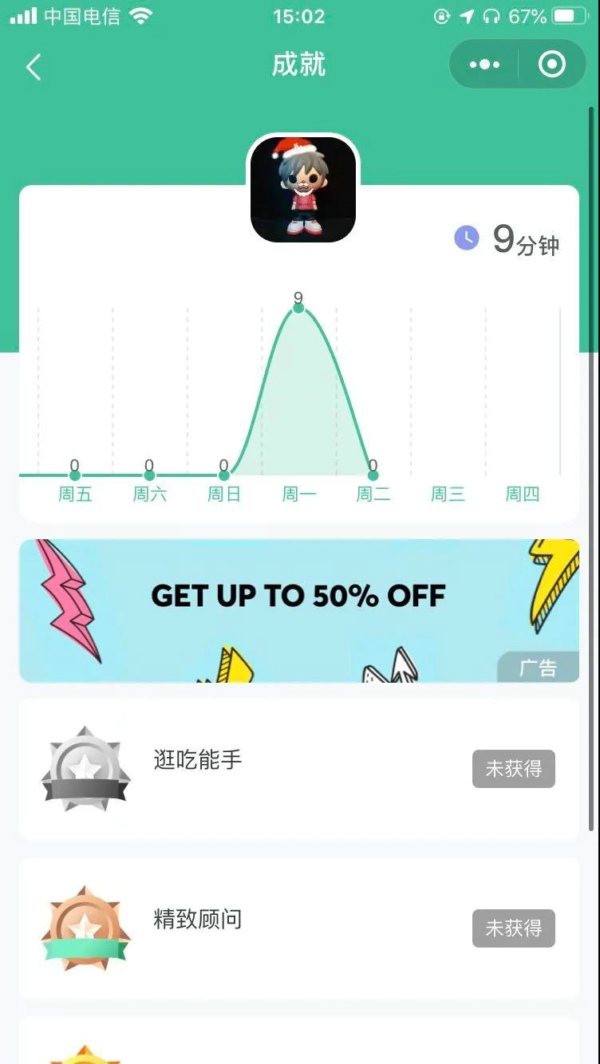Tap the 未获得 button for 精致顾问

pyautogui.click(x=513, y=928)
